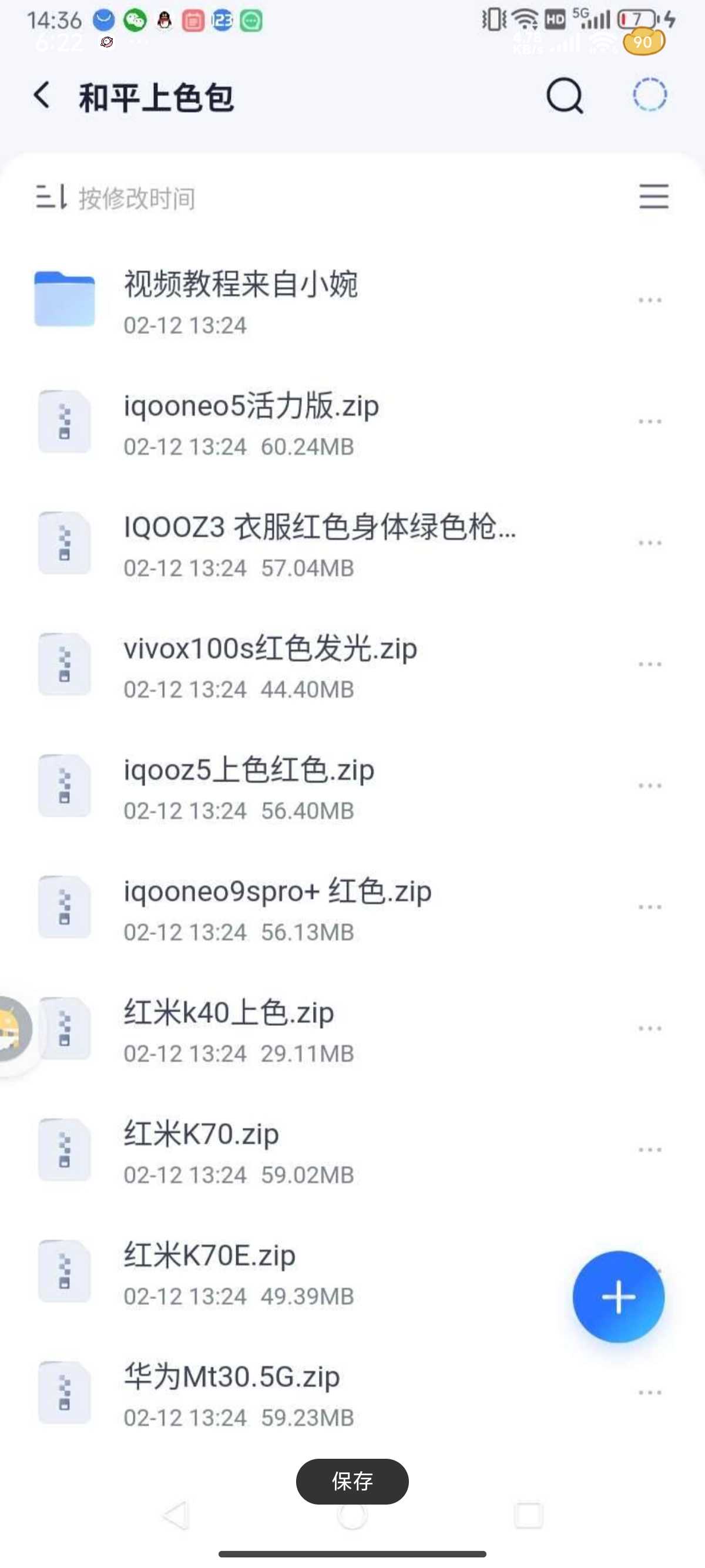
Task: Tap the 保存 button
Action: (352, 1481)
